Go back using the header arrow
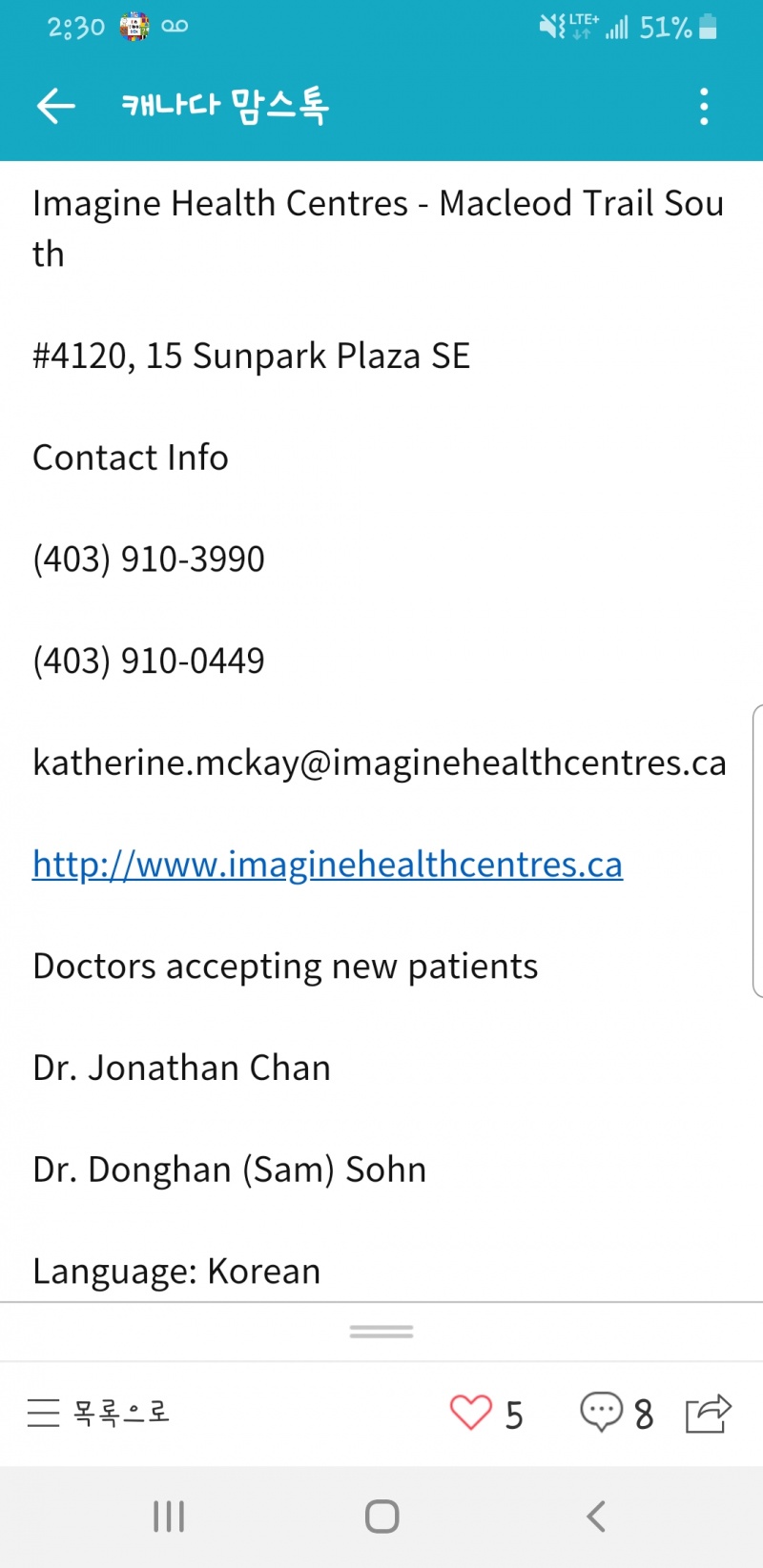 pos(55,106)
